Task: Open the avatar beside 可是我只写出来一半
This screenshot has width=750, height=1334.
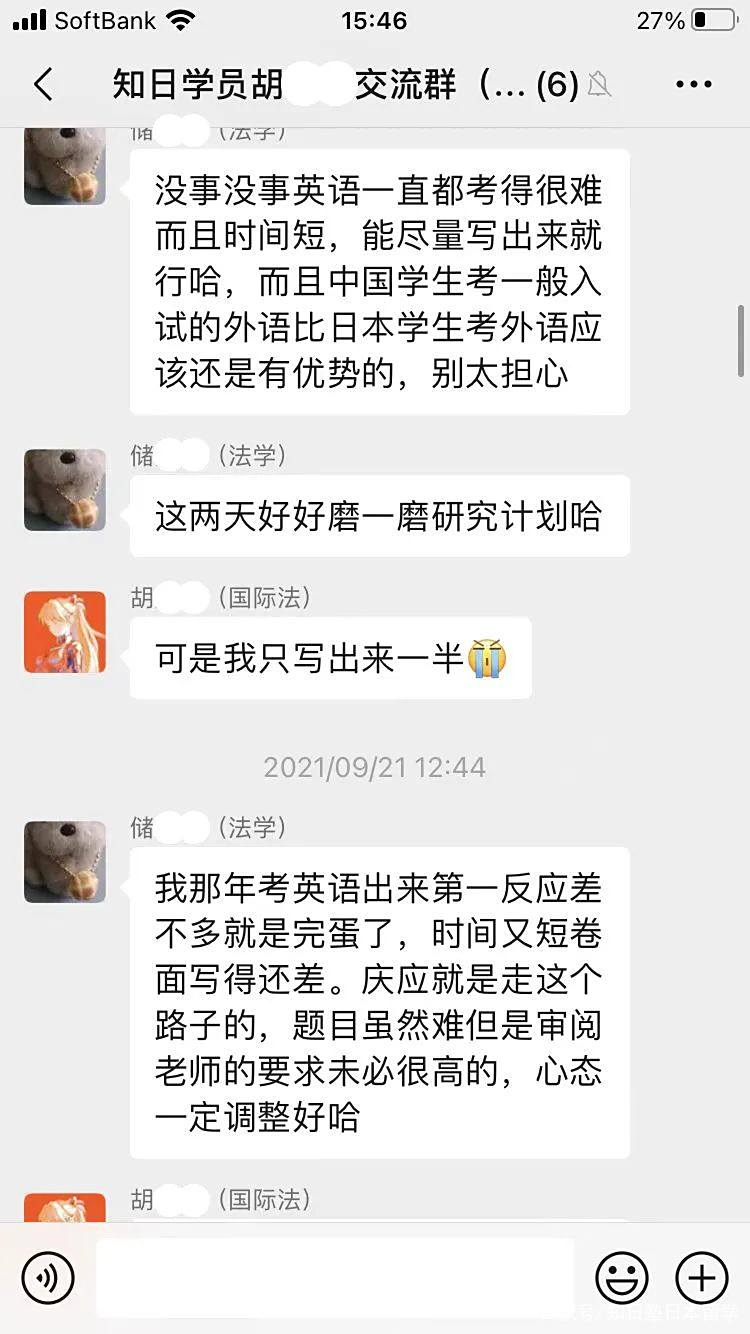Action: pyautogui.click(x=65, y=632)
